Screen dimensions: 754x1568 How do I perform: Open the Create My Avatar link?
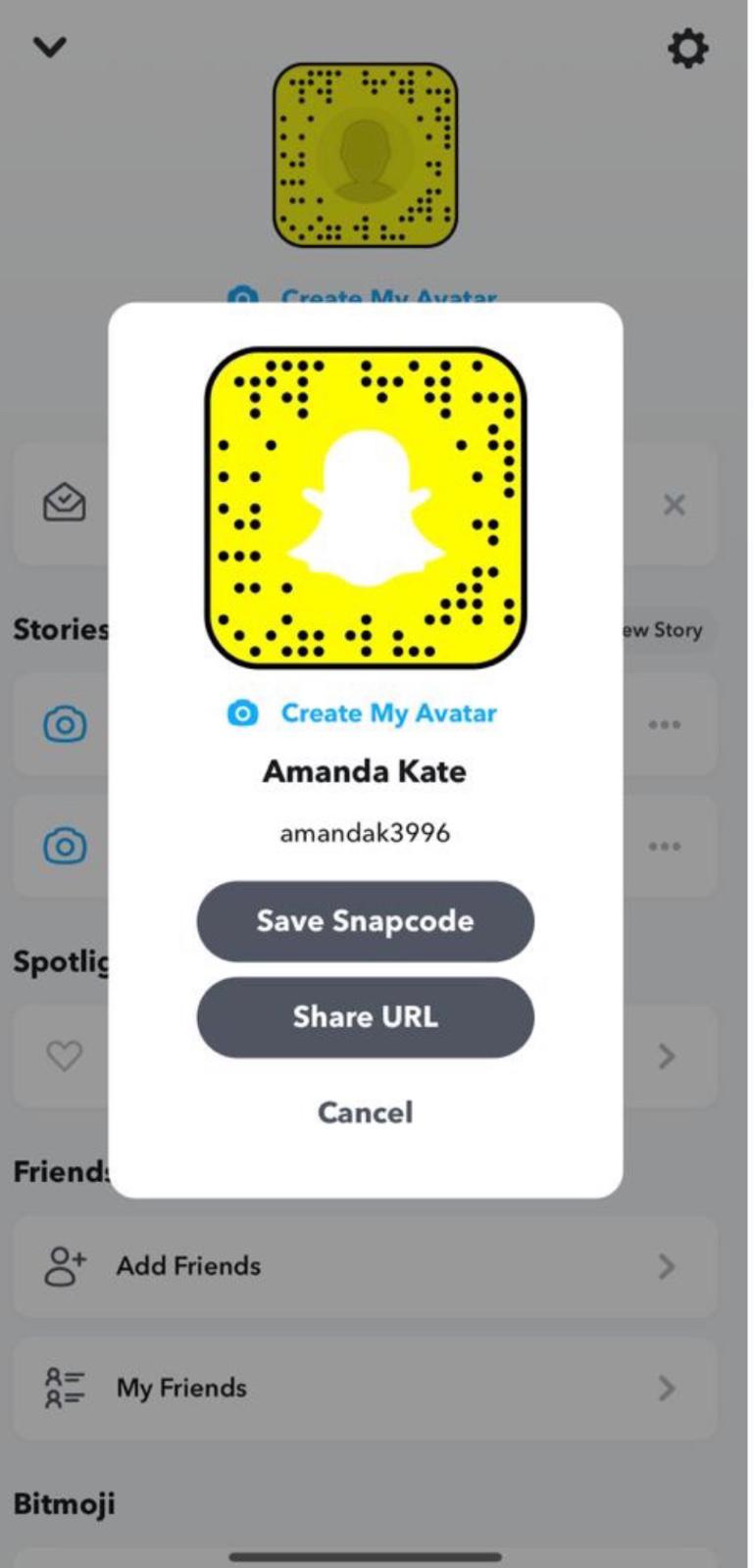tap(387, 713)
